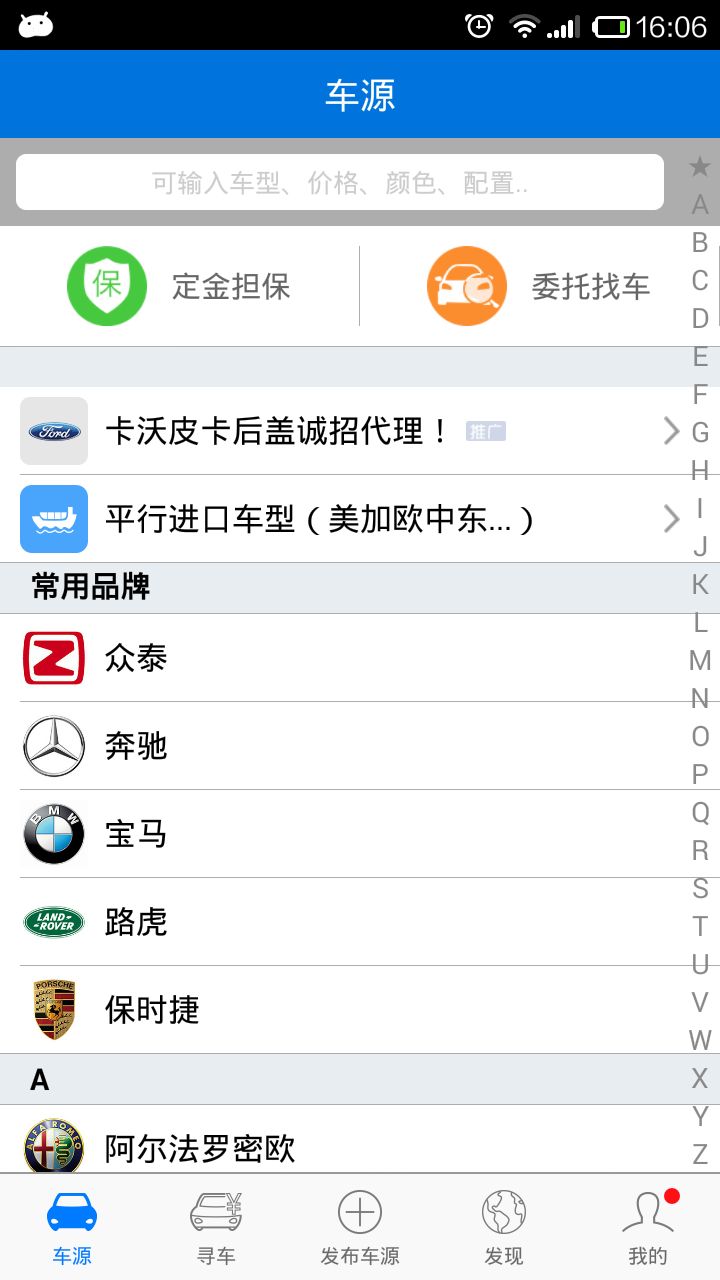This screenshot has width=720, height=1280.
Task: Tap the Porsche 保时捷 crest logo
Action: (53, 1010)
